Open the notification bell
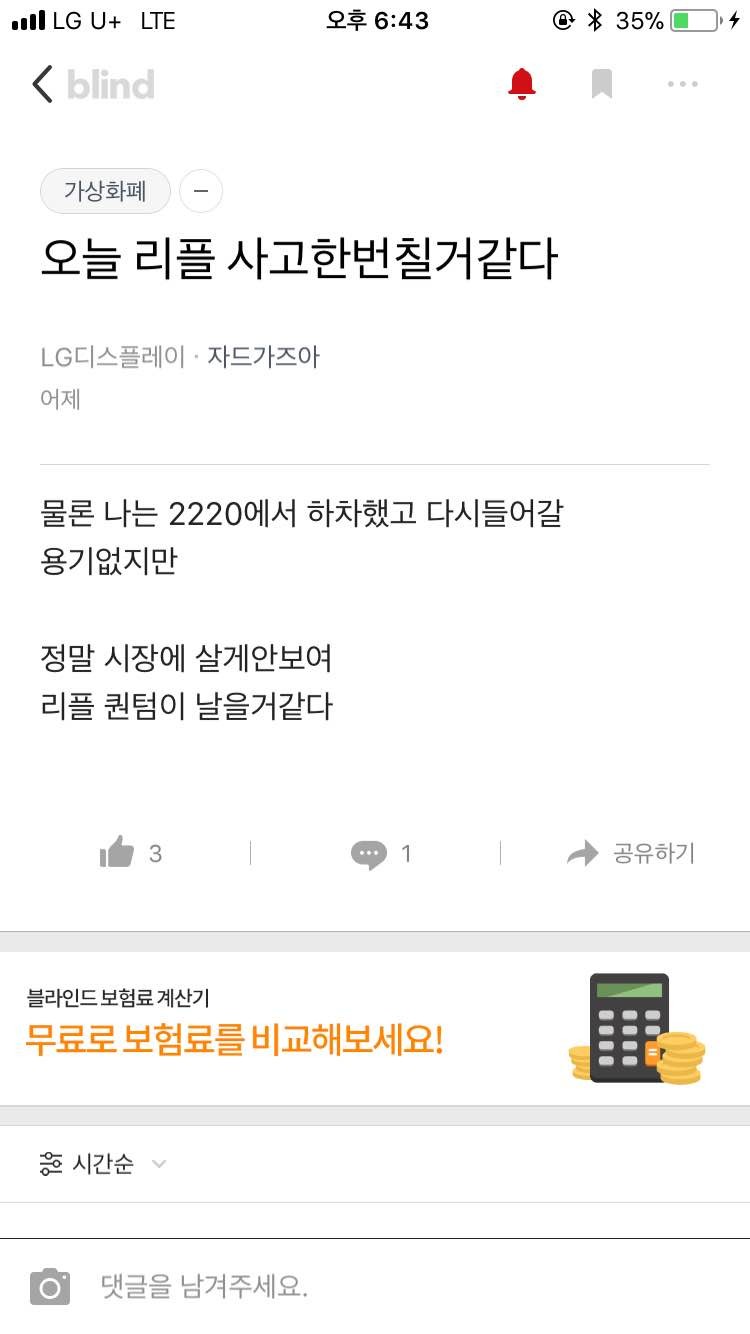The height and width of the screenshot is (1334, 750). [521, 84]
